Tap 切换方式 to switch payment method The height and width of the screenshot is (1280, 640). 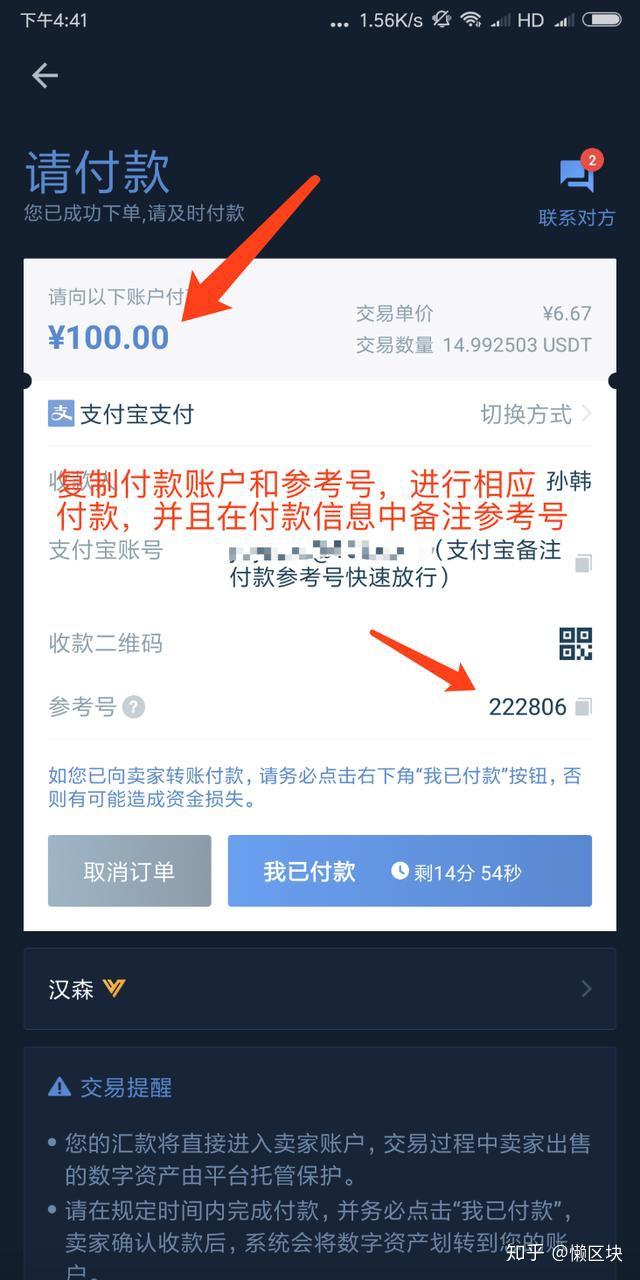point(535,414)
